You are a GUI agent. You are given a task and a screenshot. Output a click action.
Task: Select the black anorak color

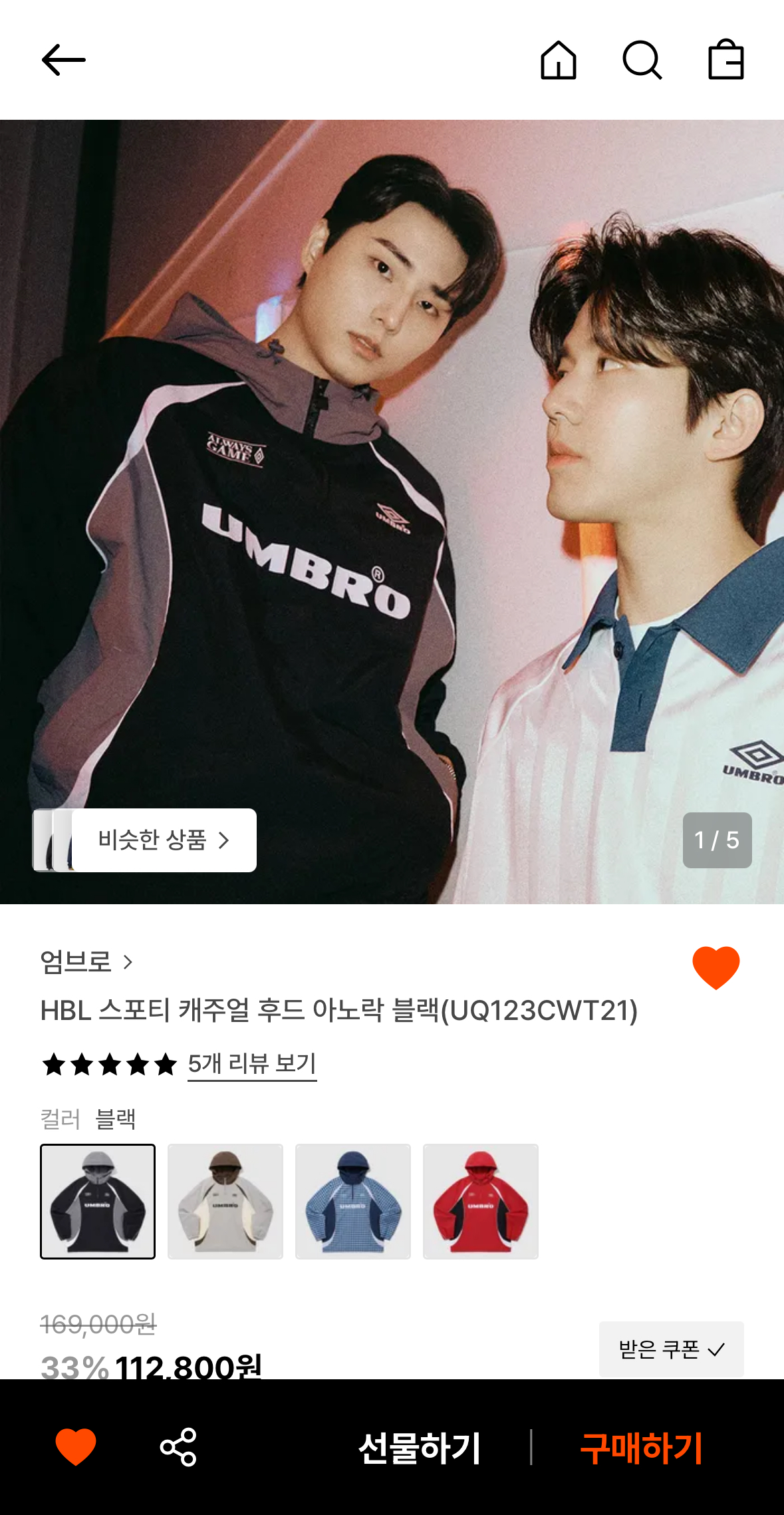coord(98,1201)
